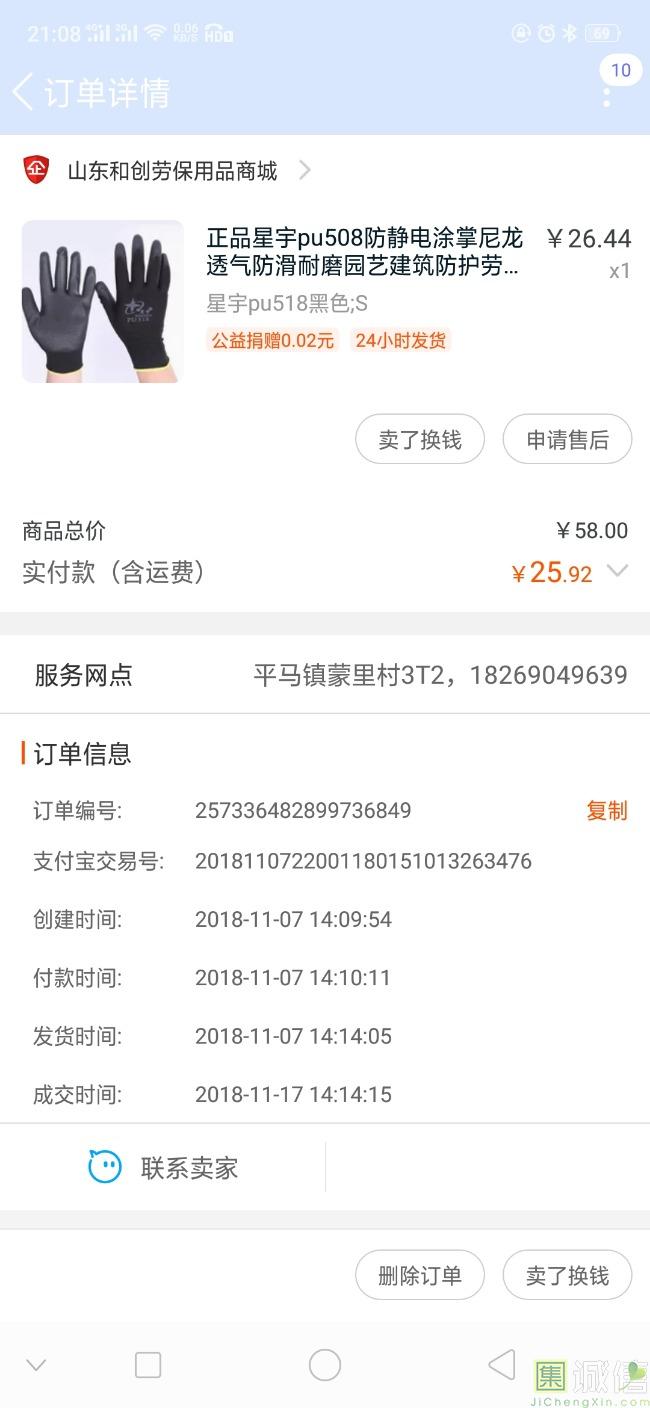Tap 申请售后 to request after-sales service
Screen dimensions: 650x1408
coord(567,440)
